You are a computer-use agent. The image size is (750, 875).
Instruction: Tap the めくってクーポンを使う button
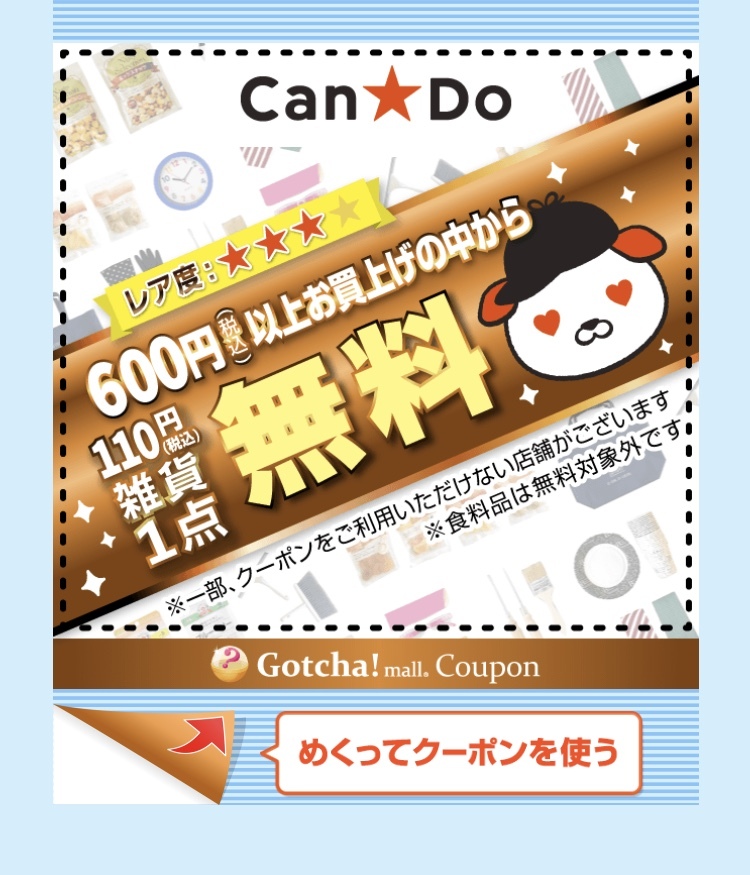(x=458, y=753)
